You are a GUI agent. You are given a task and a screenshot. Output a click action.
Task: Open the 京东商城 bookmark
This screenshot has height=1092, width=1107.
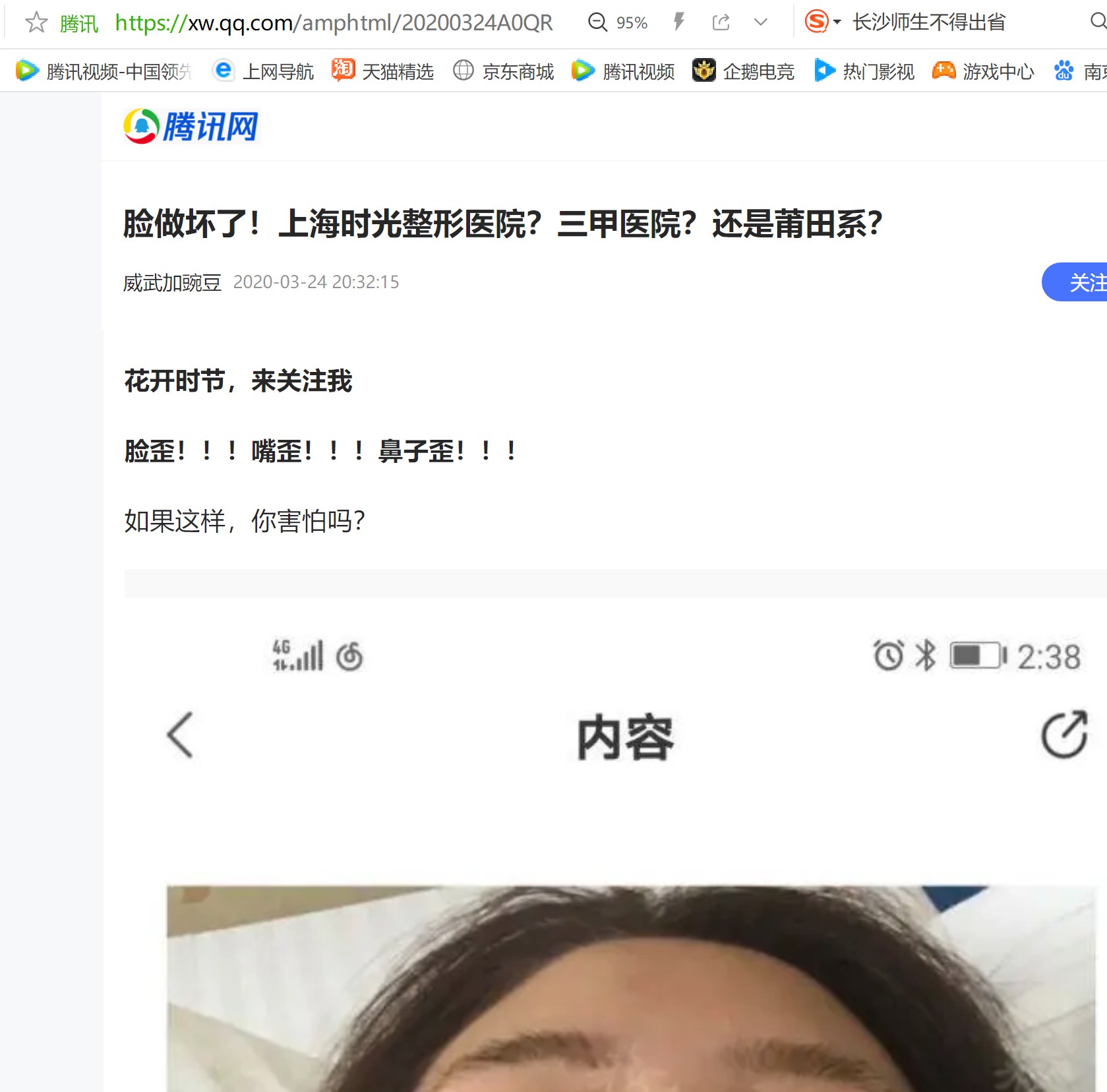504,71
